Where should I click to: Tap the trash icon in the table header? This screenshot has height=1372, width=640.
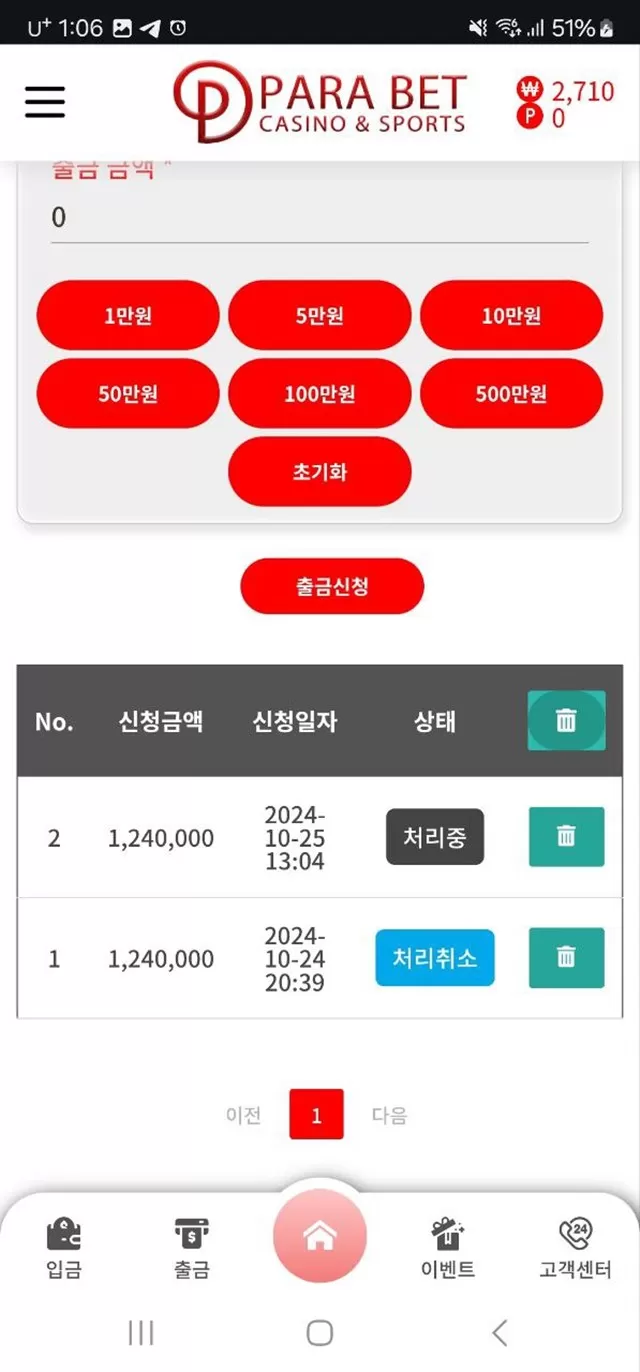click(566, 720)
